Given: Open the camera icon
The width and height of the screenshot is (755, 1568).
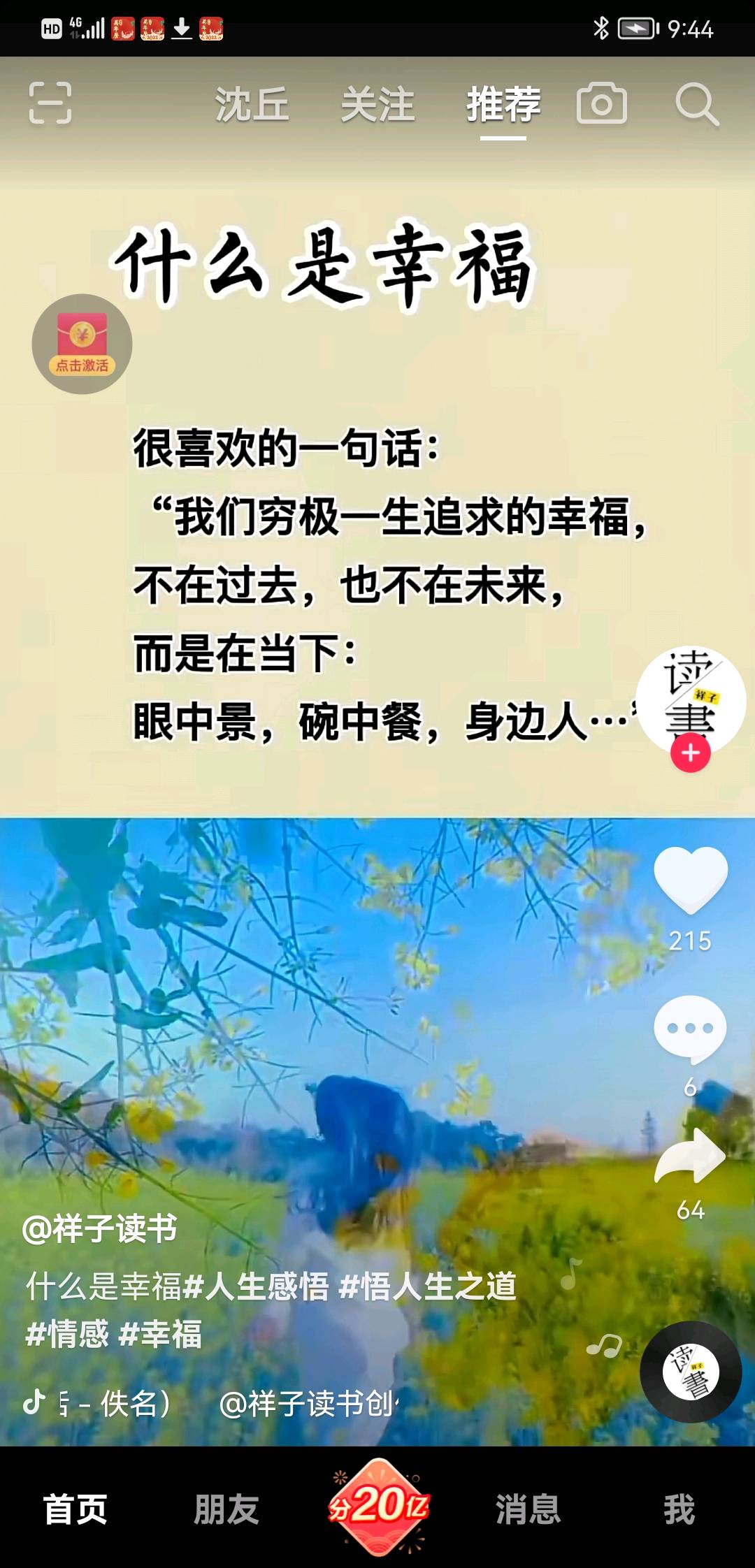Looking at the screenshot, I should pos(601,103).
